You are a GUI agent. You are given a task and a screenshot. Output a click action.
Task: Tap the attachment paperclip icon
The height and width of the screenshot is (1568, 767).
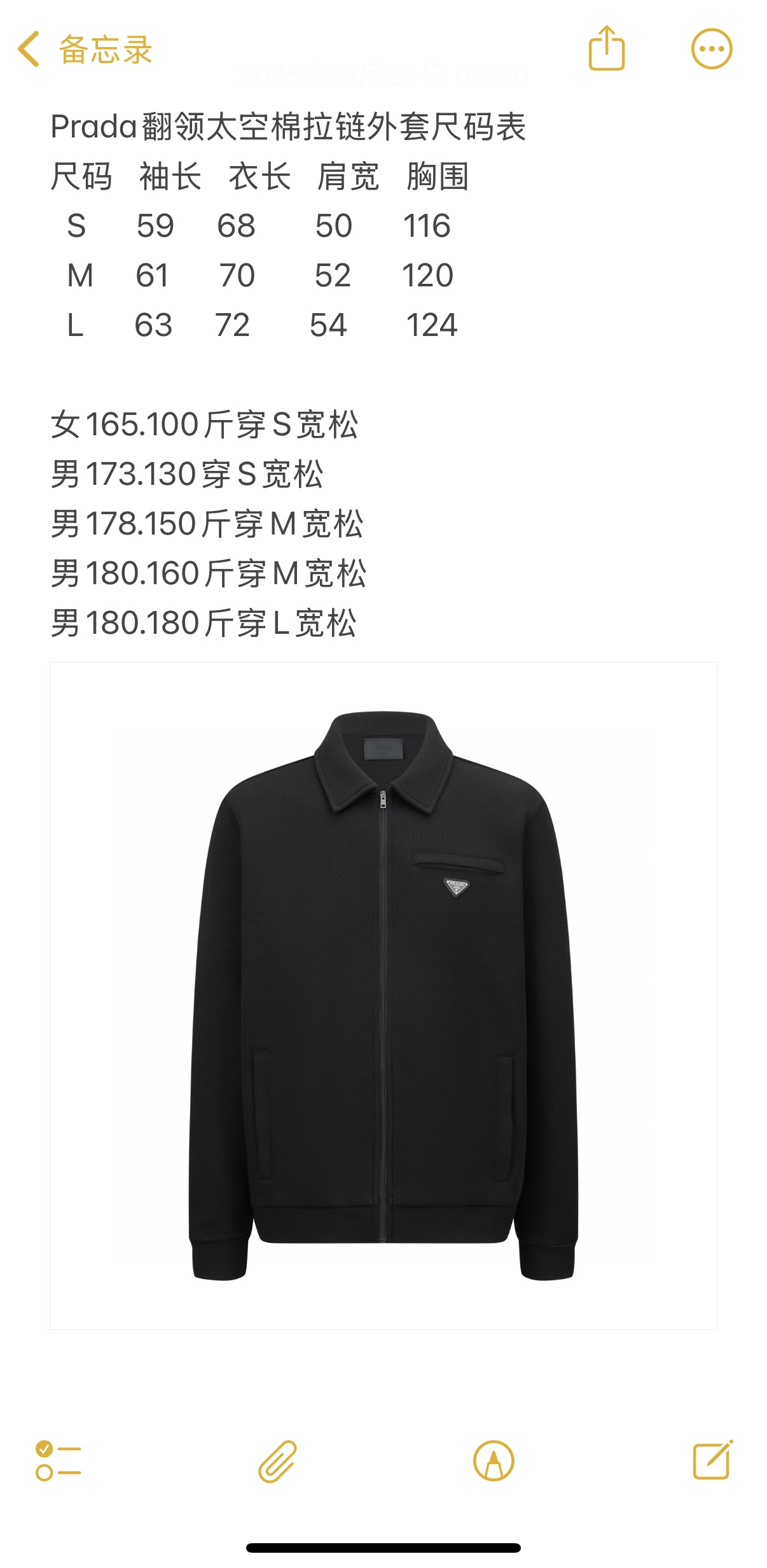coord(277,1461)
